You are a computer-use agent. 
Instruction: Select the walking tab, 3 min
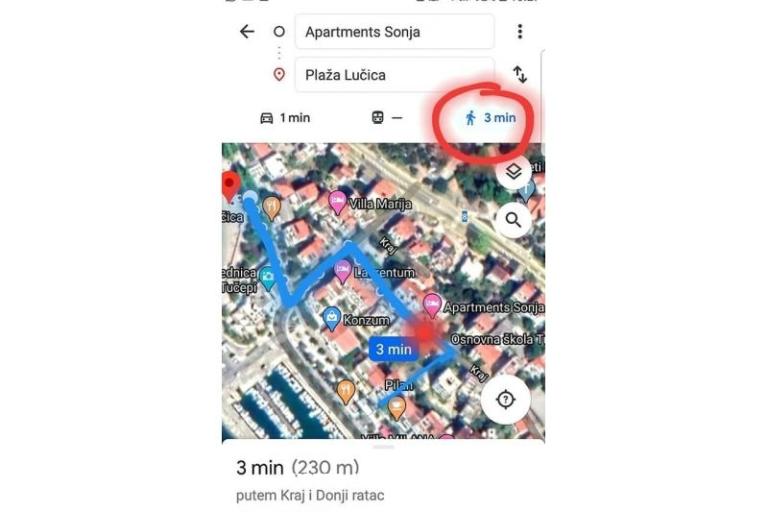pyautogui.click(x=490, y=118)
